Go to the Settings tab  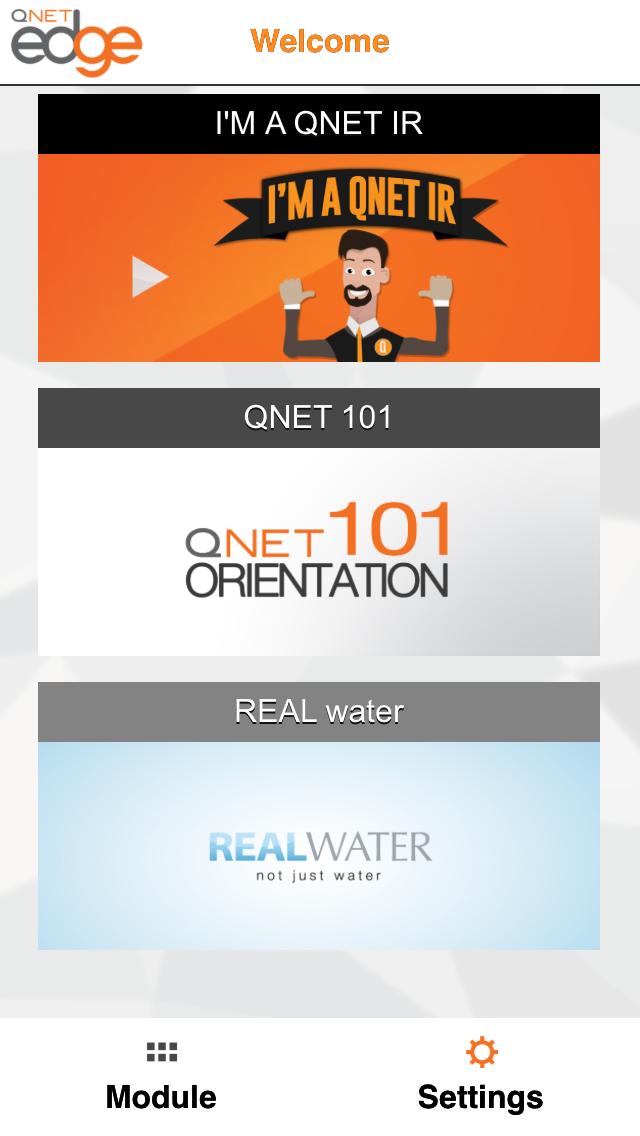tap(480, 1077)
